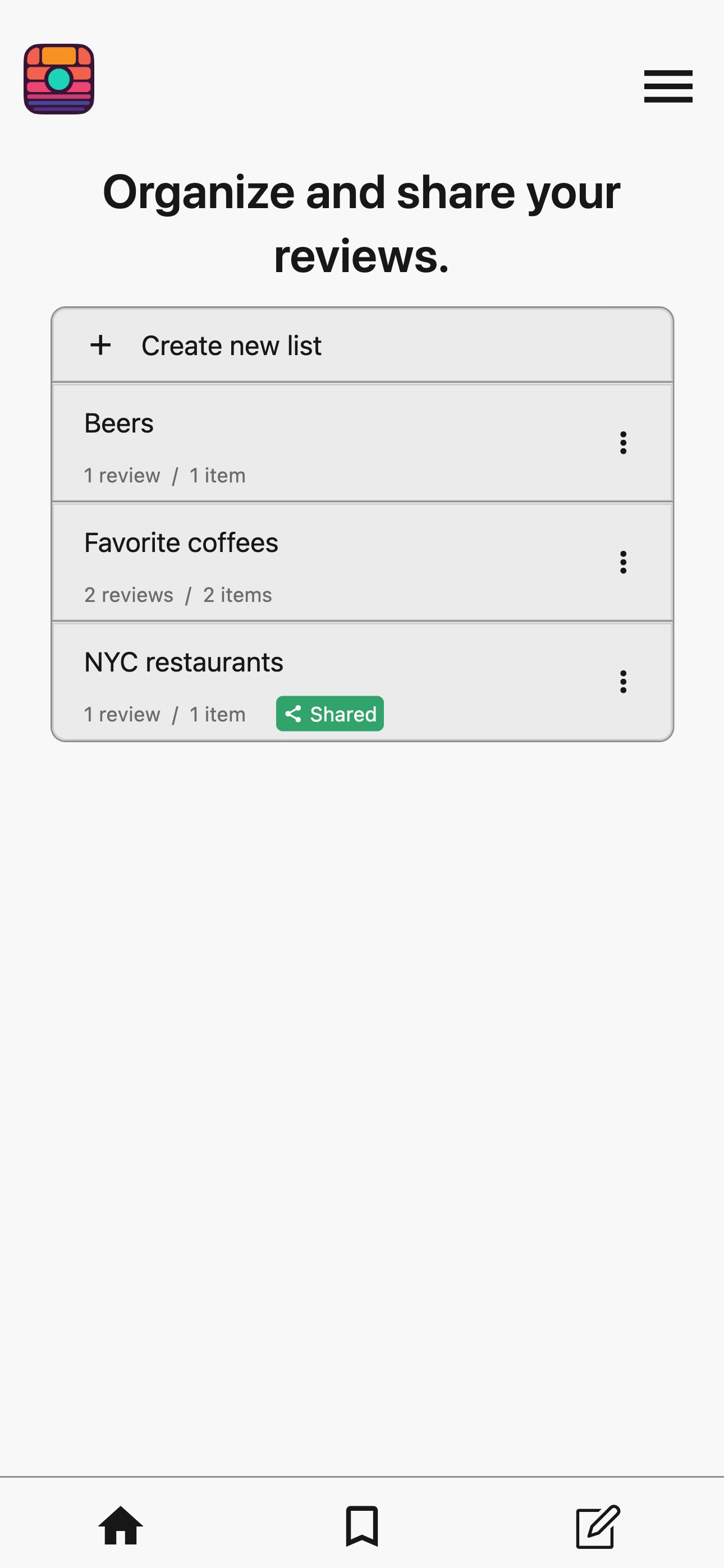
Task: Click the green Shared badge
Action: click(x=329, y=714)
